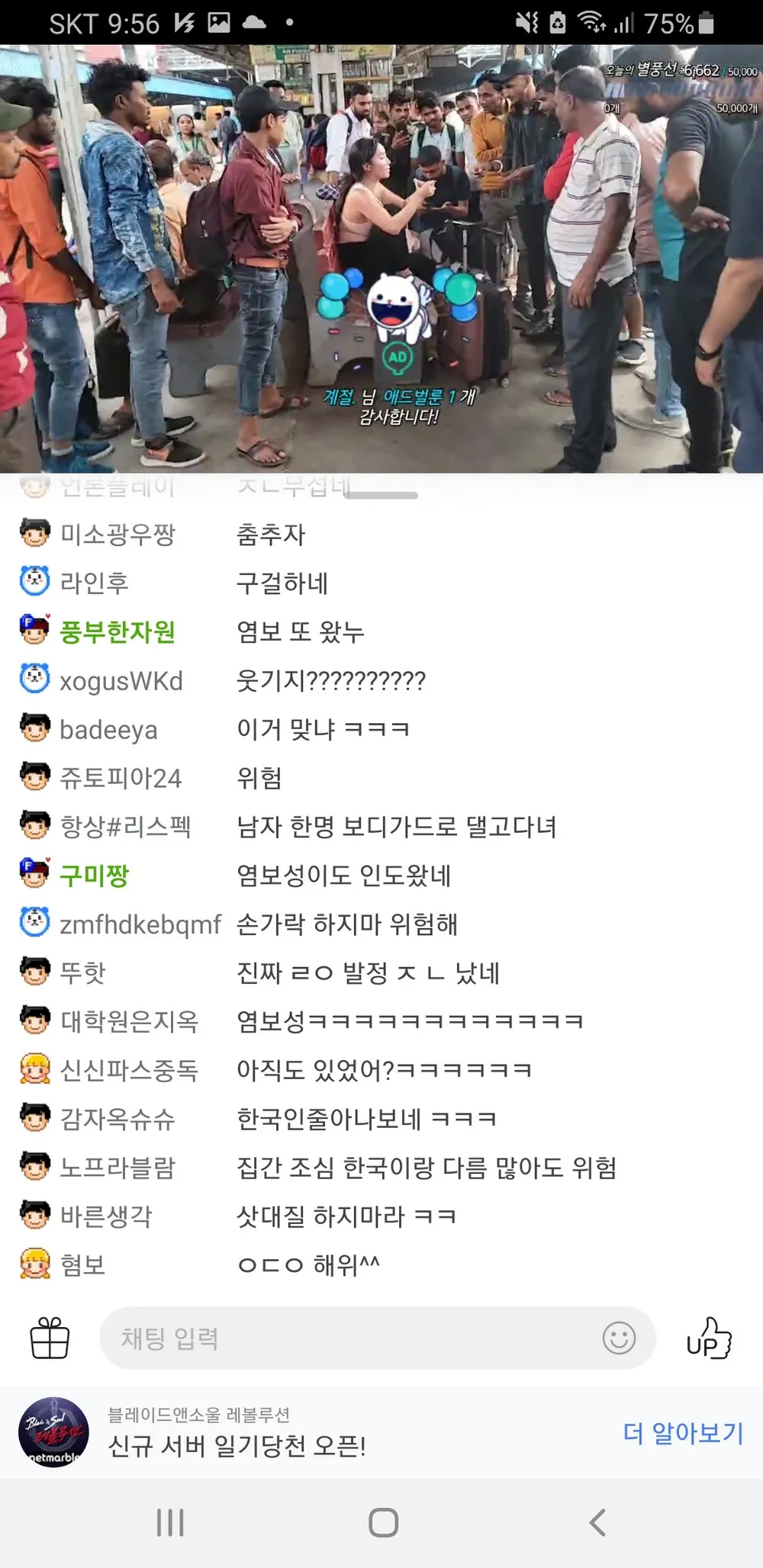This screenshot has width=763, height=1568.
Task: Select chat user zmfhdkebqmf
Action: tap(140, 924)
